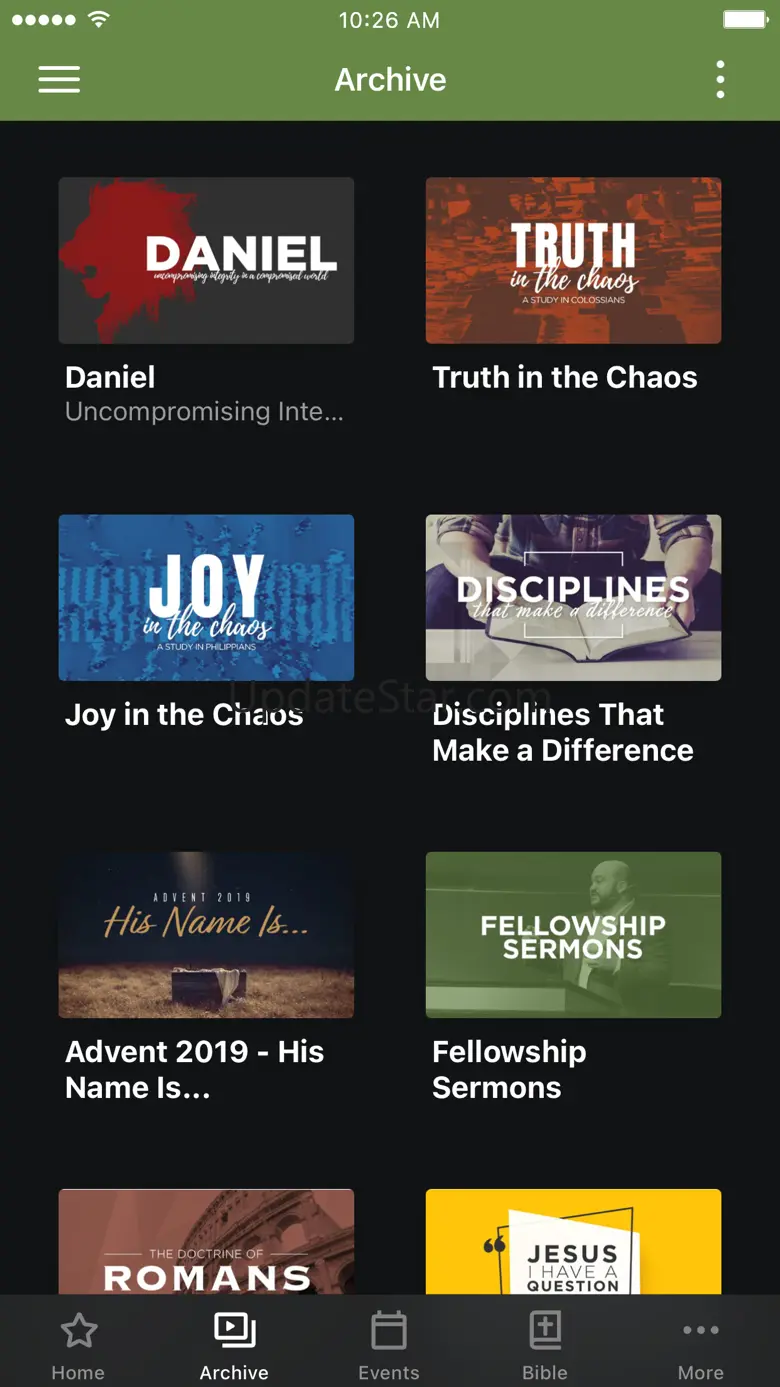The width and height of the screenshot is (780, 1387).
Task: Open The Doctrine of Romans series
Action: (206, 1242)
